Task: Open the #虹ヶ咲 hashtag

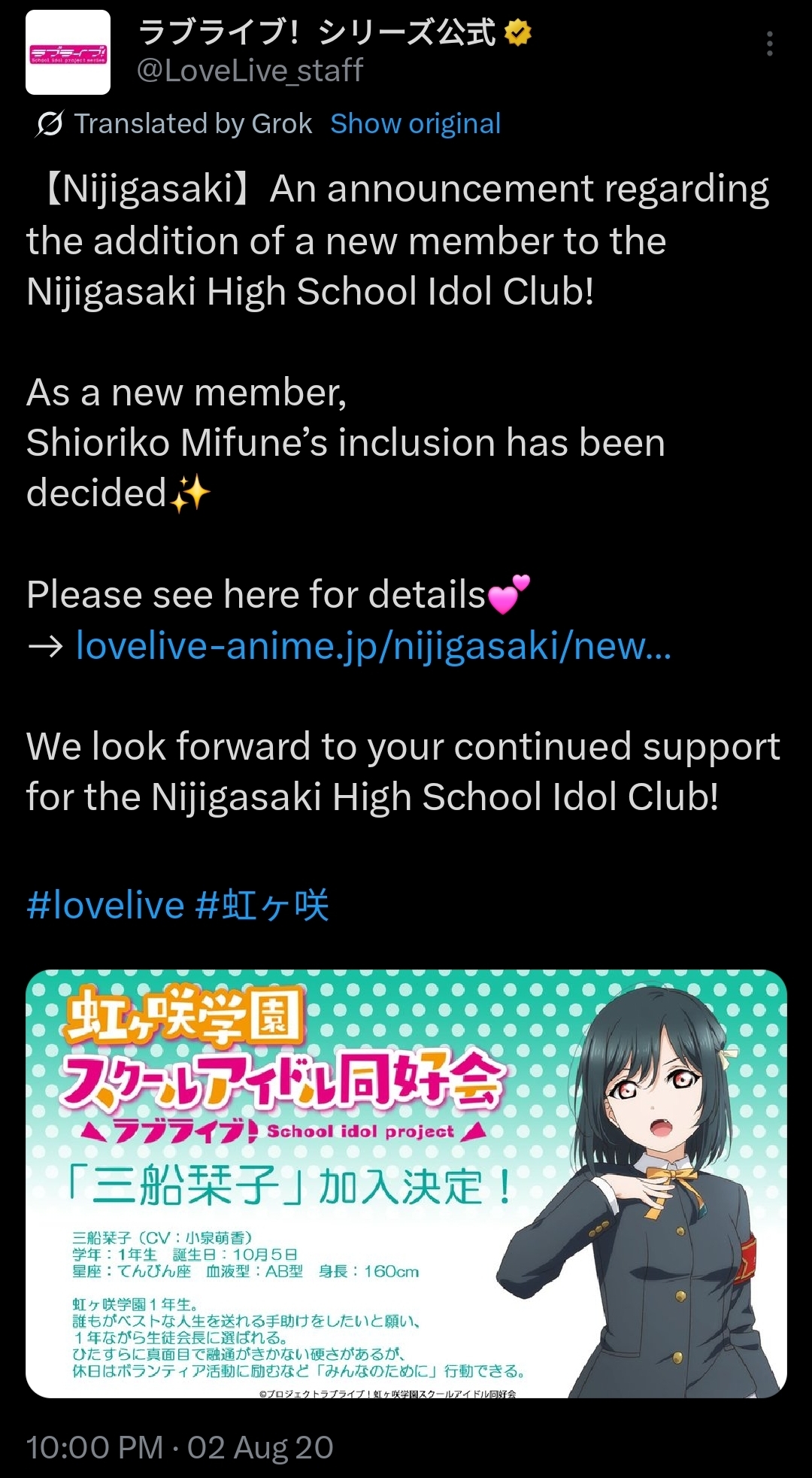Action: tap(262, 905)
